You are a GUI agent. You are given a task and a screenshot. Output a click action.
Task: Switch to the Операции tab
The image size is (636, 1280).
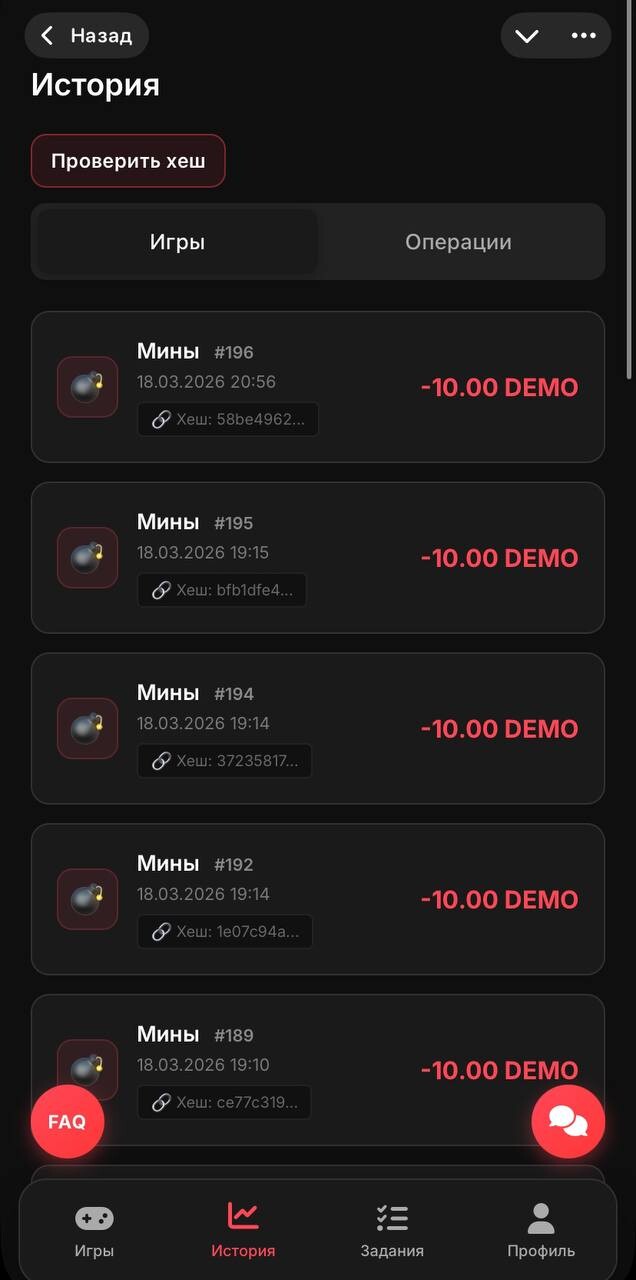click(x=458, y=242)
